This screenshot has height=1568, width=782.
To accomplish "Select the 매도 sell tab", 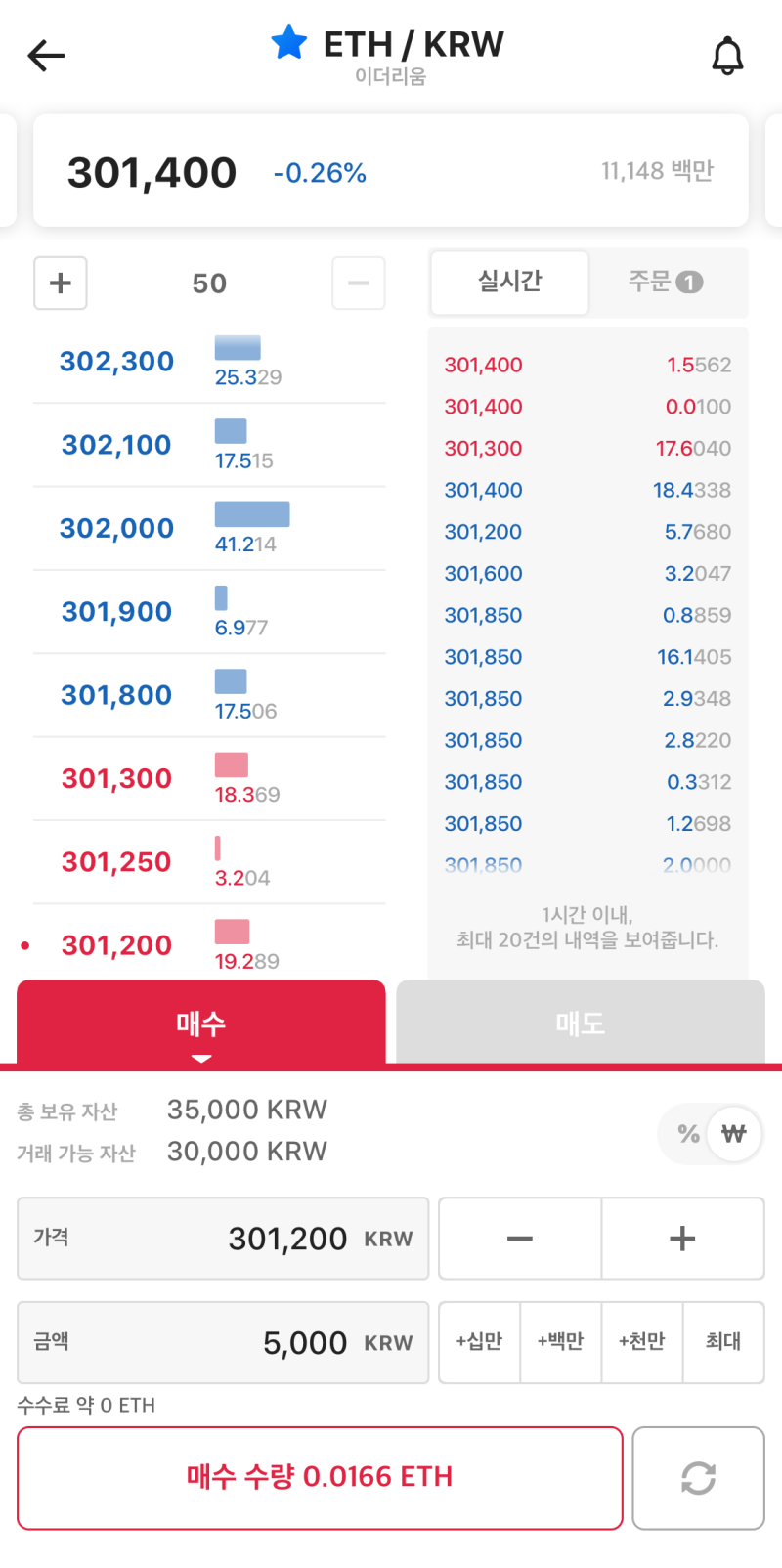I will click(580, 1023).
